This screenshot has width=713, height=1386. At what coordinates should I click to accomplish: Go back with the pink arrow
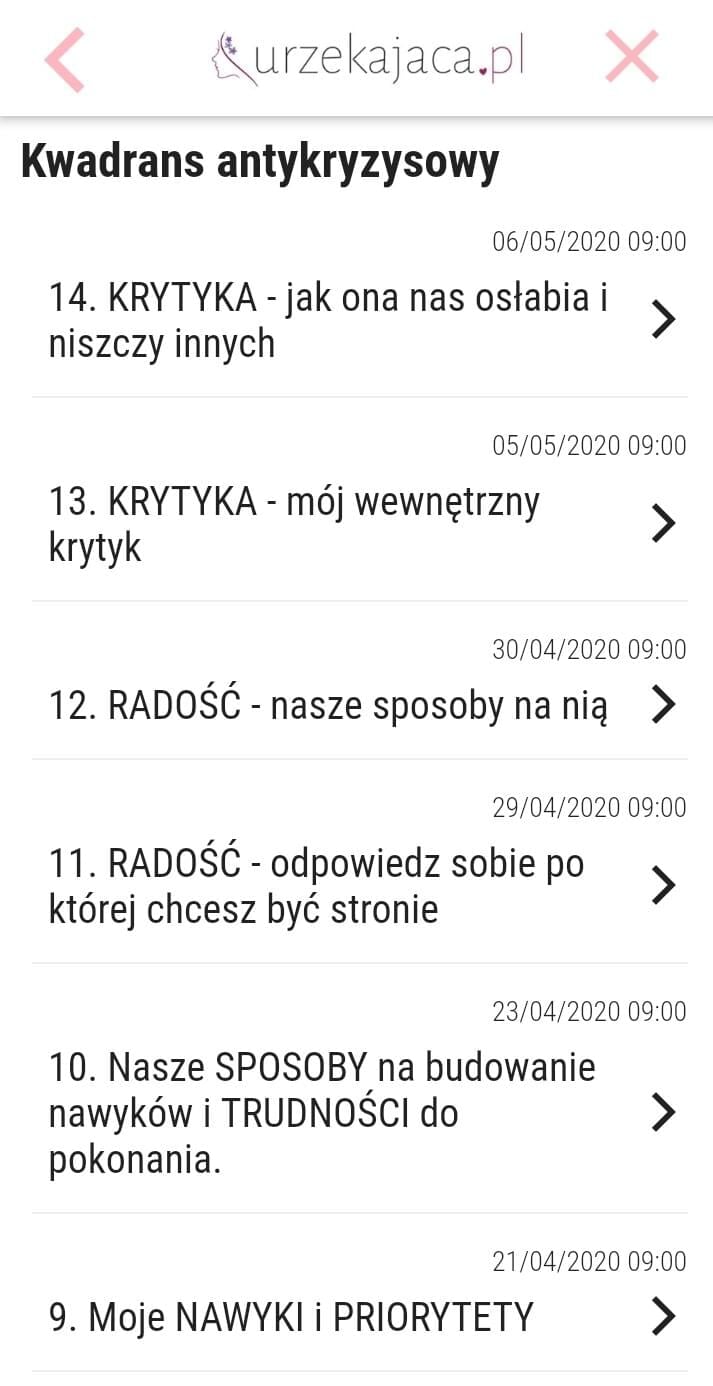[x=65, y=59]
